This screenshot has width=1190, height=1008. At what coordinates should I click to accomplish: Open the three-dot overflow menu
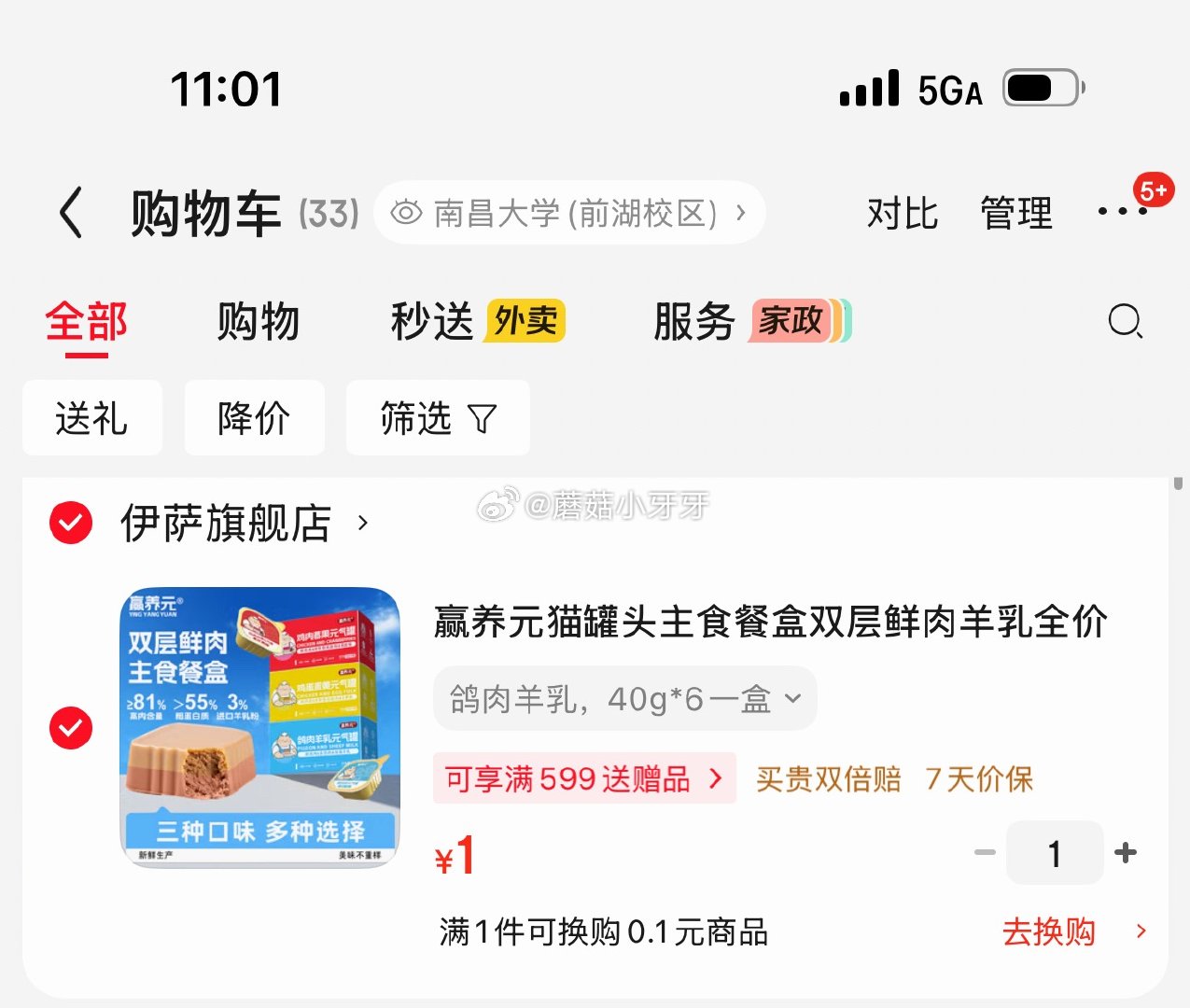(x=1121, y=212)
